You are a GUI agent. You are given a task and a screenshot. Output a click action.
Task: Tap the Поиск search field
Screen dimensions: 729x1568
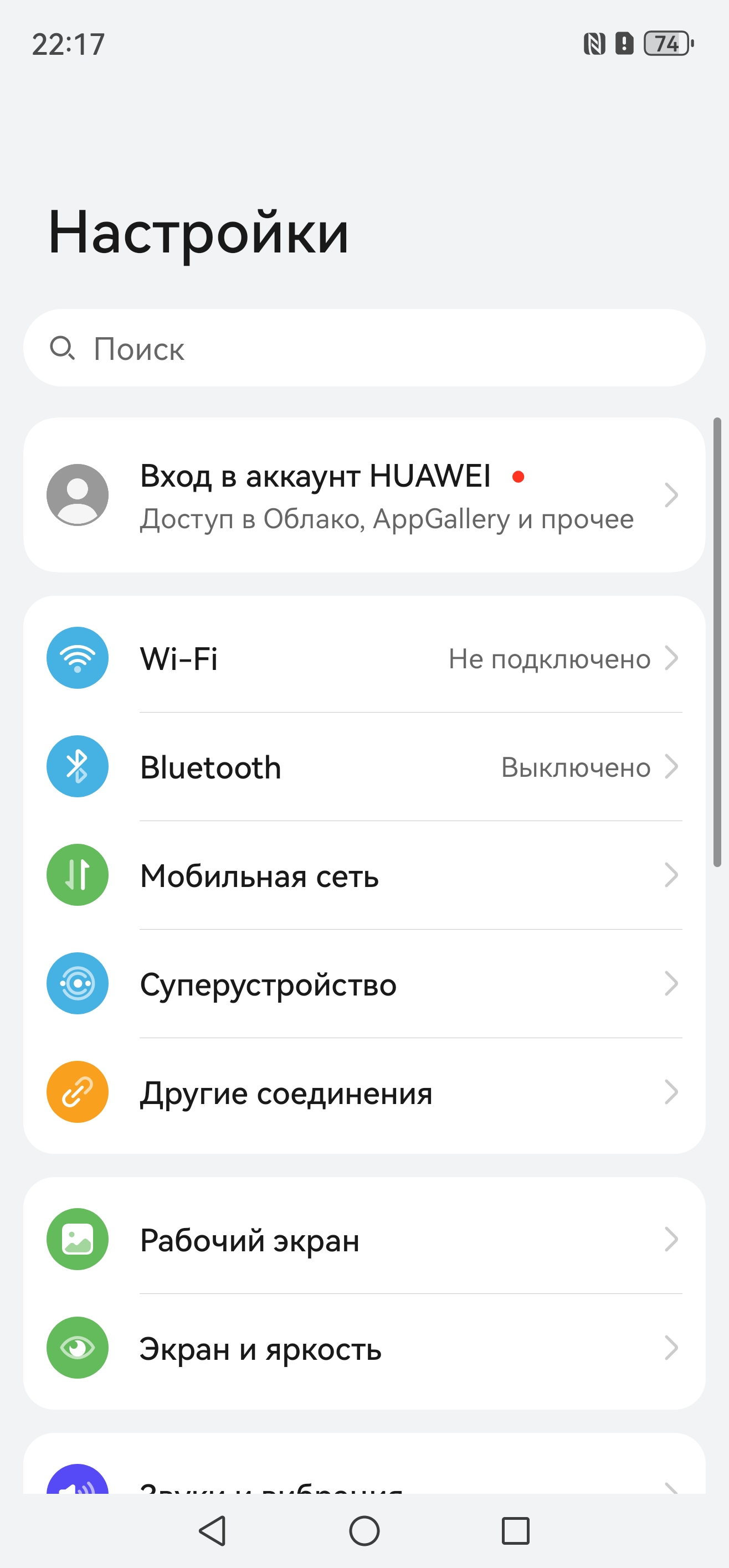point(364,348)
